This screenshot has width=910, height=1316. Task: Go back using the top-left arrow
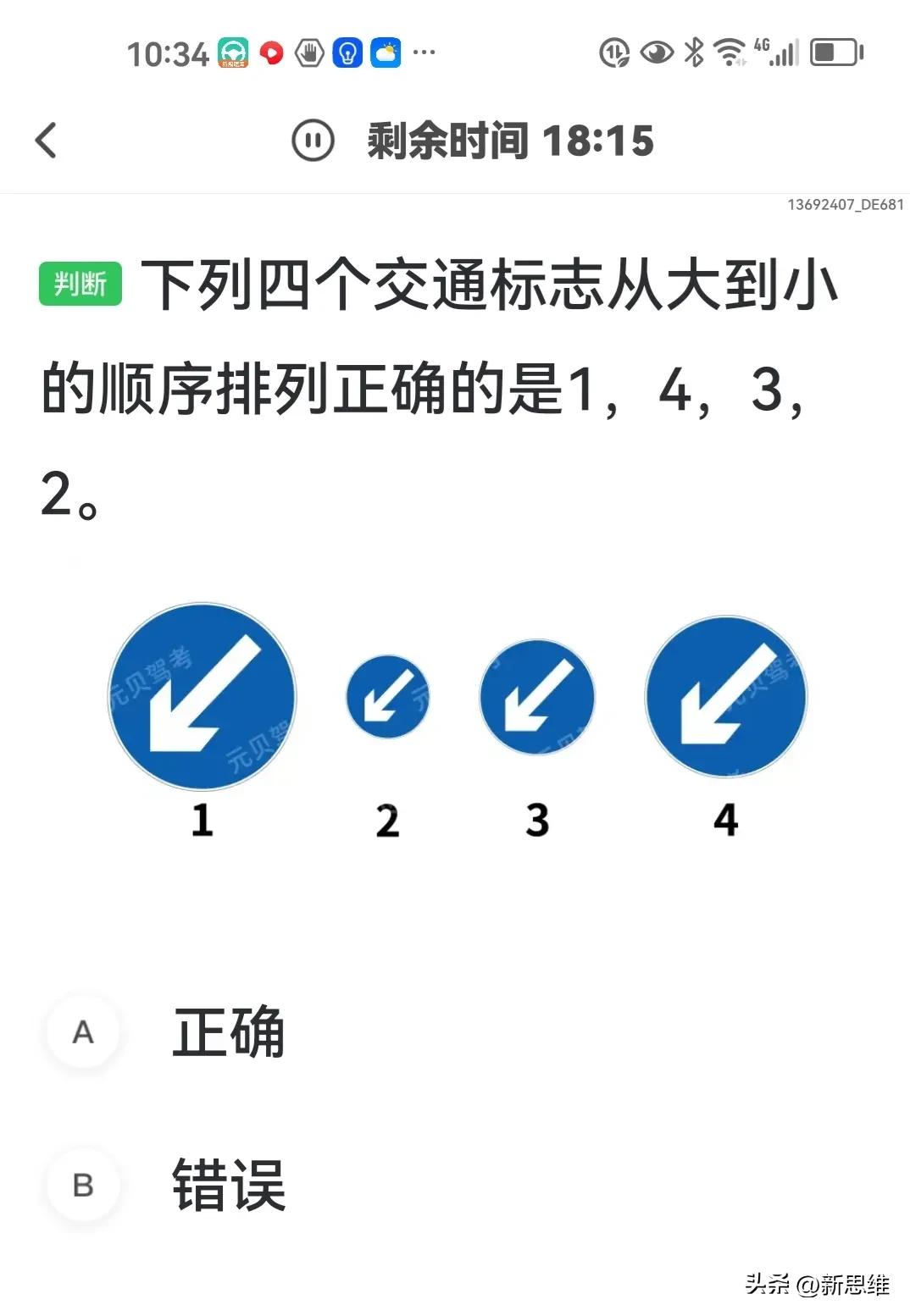coord(47,140)
